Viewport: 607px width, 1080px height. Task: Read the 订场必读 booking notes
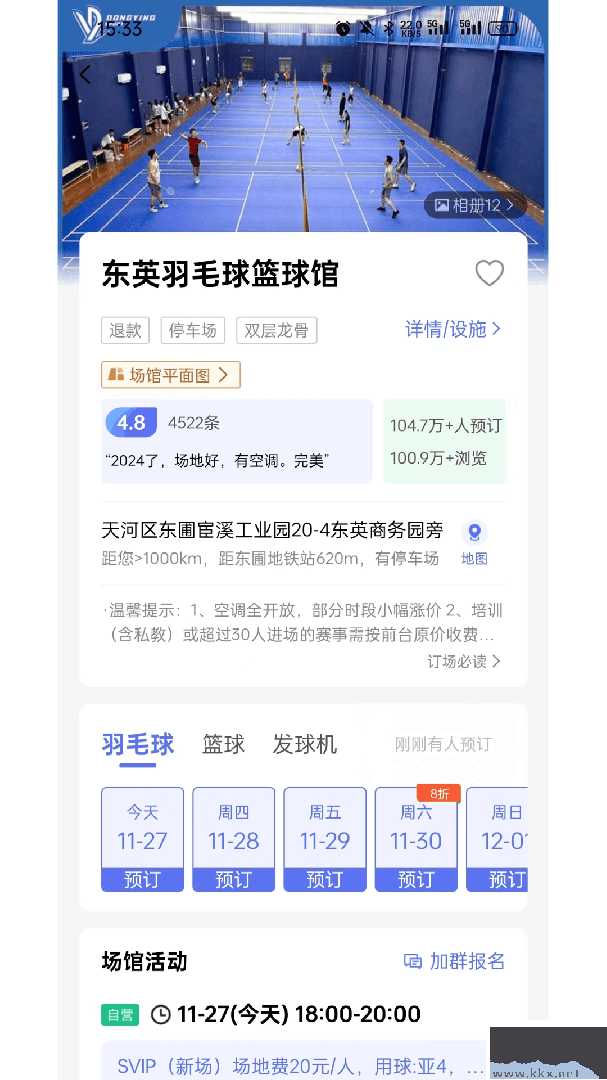pyautogui.click(x=464, y=661)
